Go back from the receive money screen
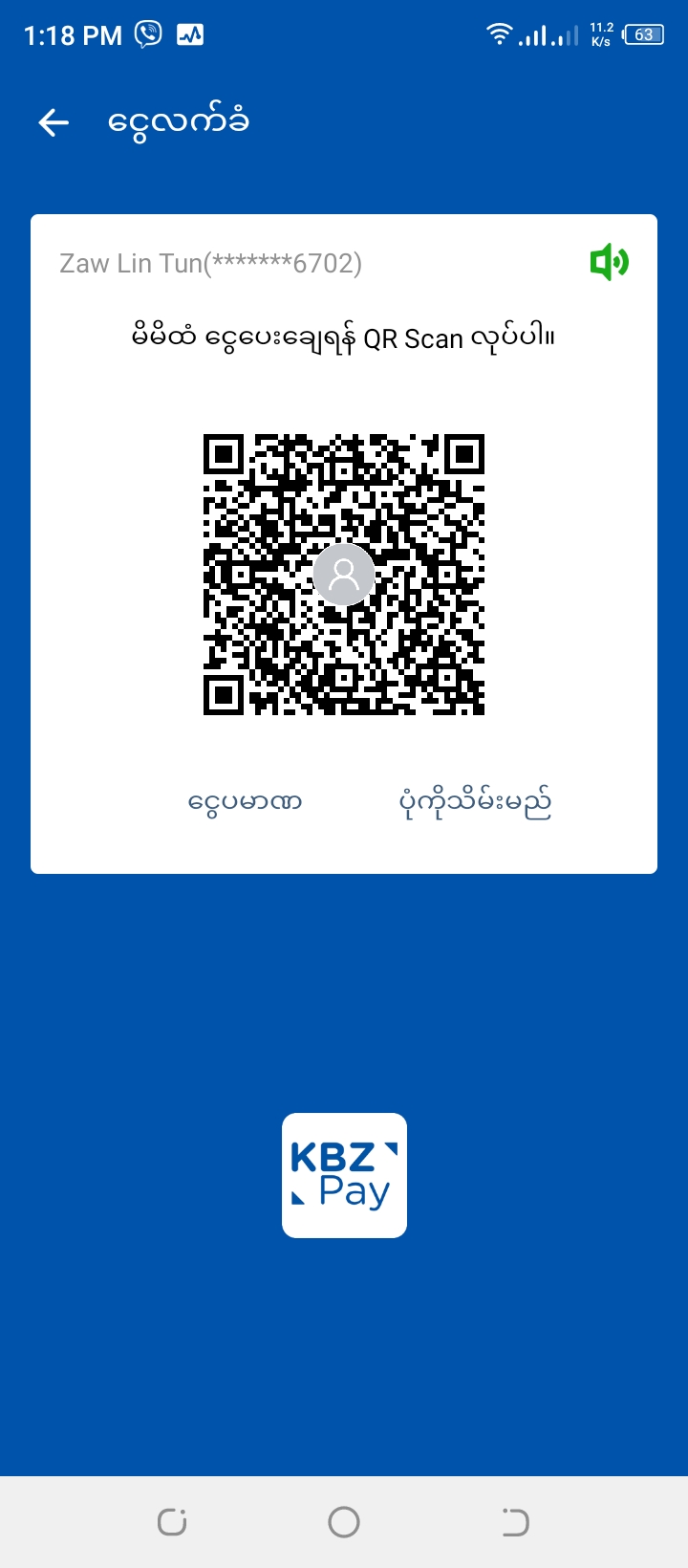 tap(54, 122)
